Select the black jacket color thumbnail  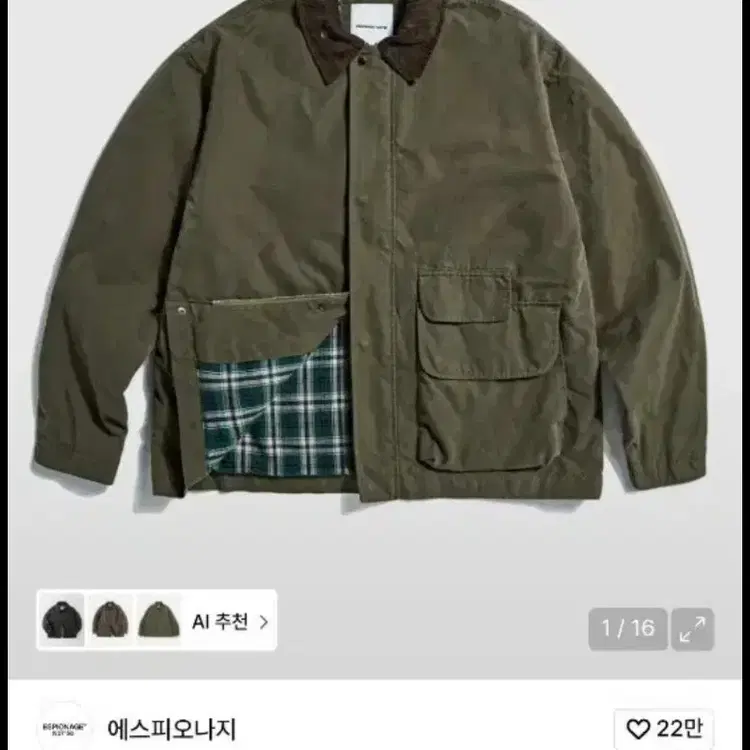62,620
